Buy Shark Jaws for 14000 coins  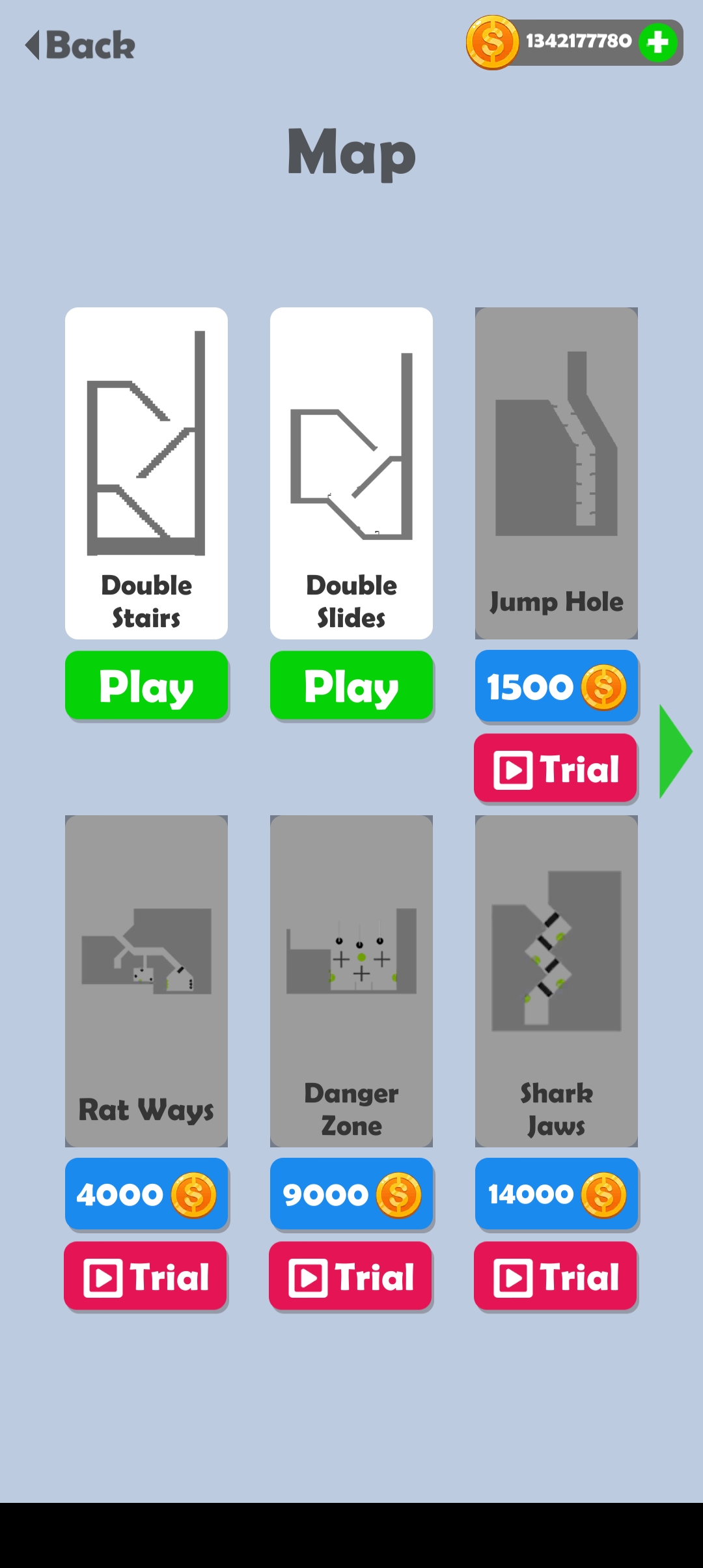(x=557, y=1194)
